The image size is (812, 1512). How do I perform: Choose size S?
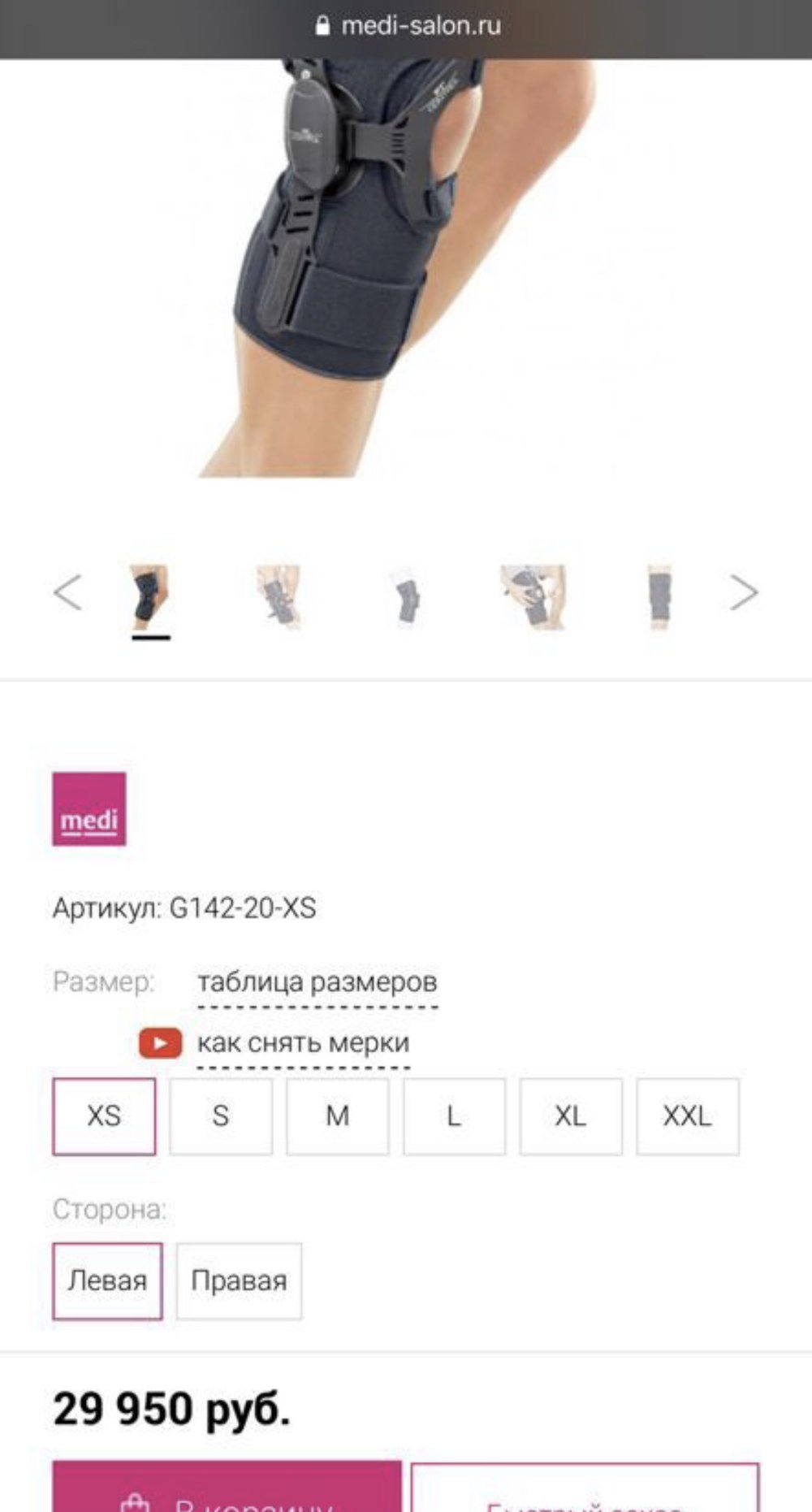click(x=221, y=1116)
